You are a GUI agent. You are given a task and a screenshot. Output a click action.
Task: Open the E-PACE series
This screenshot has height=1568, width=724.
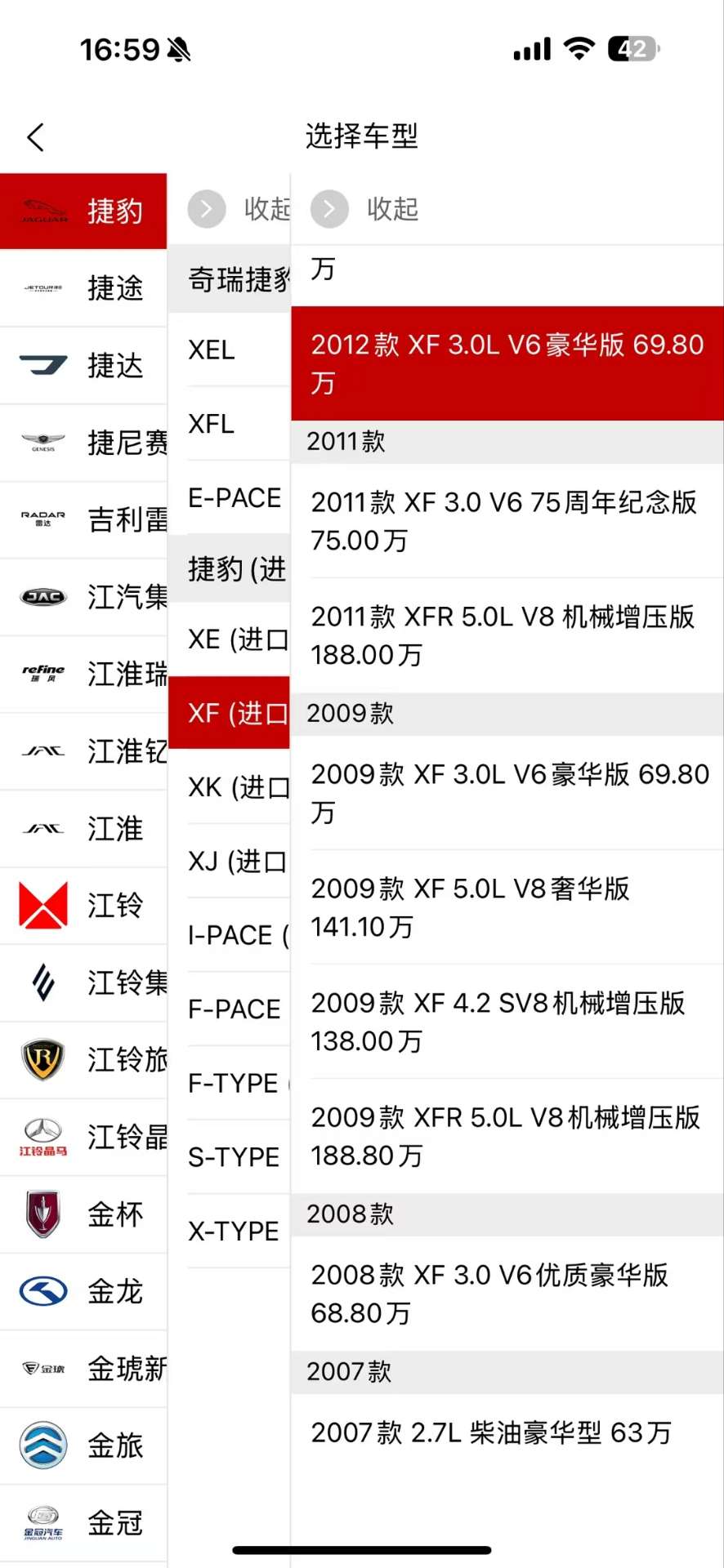(229, 497)
